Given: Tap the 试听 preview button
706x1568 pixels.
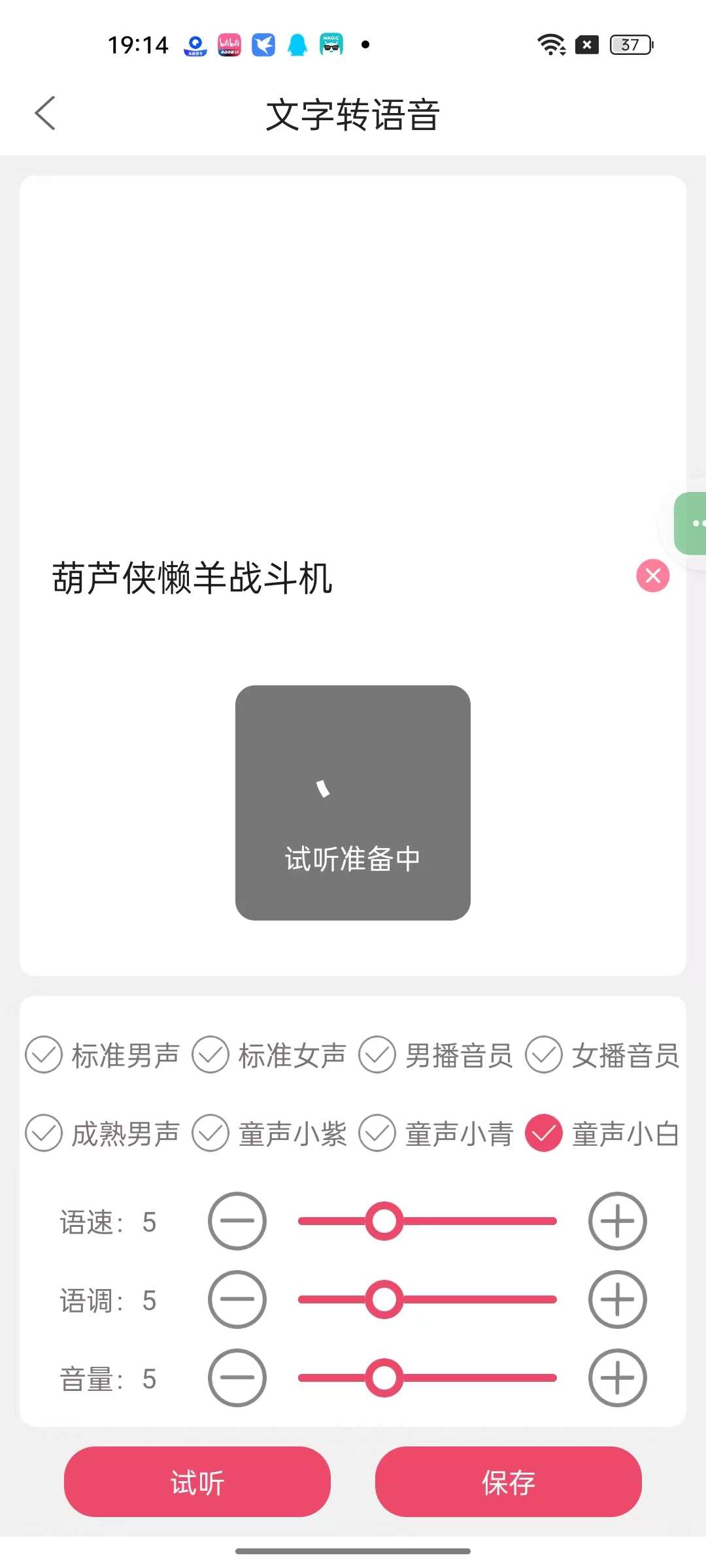Looking at the screenshot, I should [197, 1482].
